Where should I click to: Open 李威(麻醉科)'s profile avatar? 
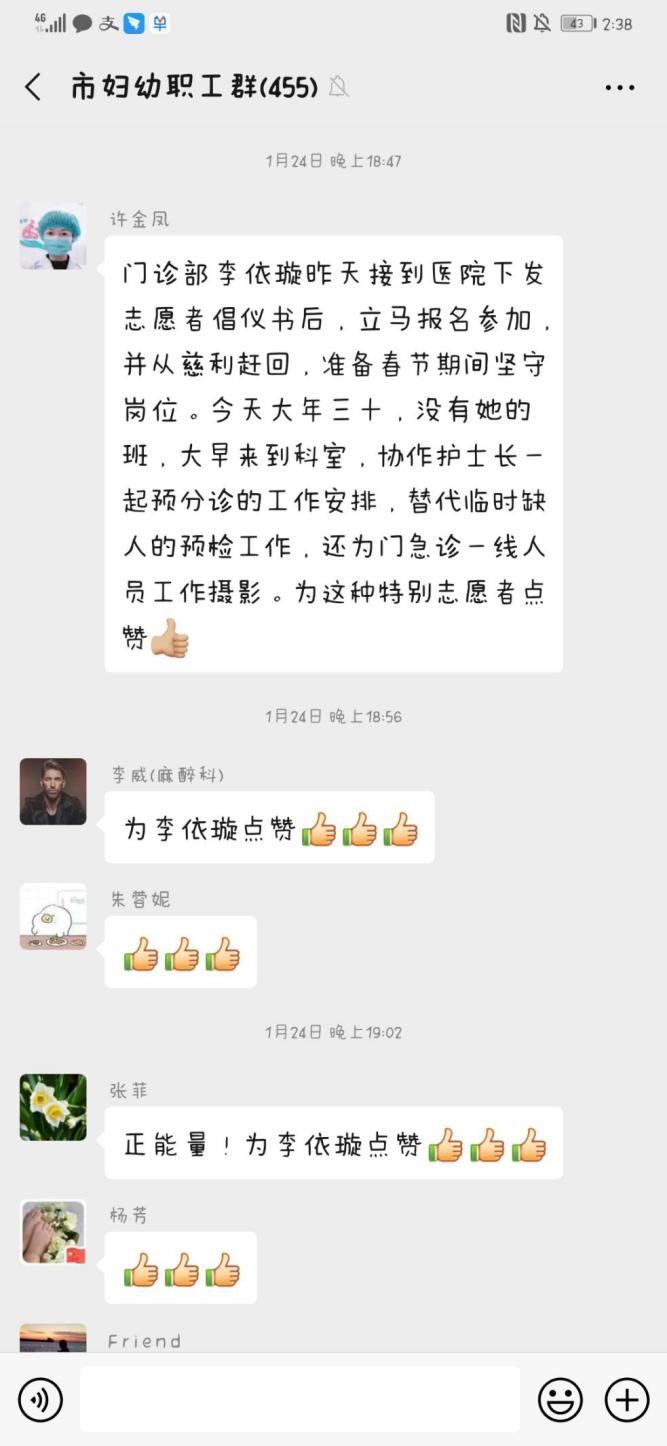(x=53, y=792)
